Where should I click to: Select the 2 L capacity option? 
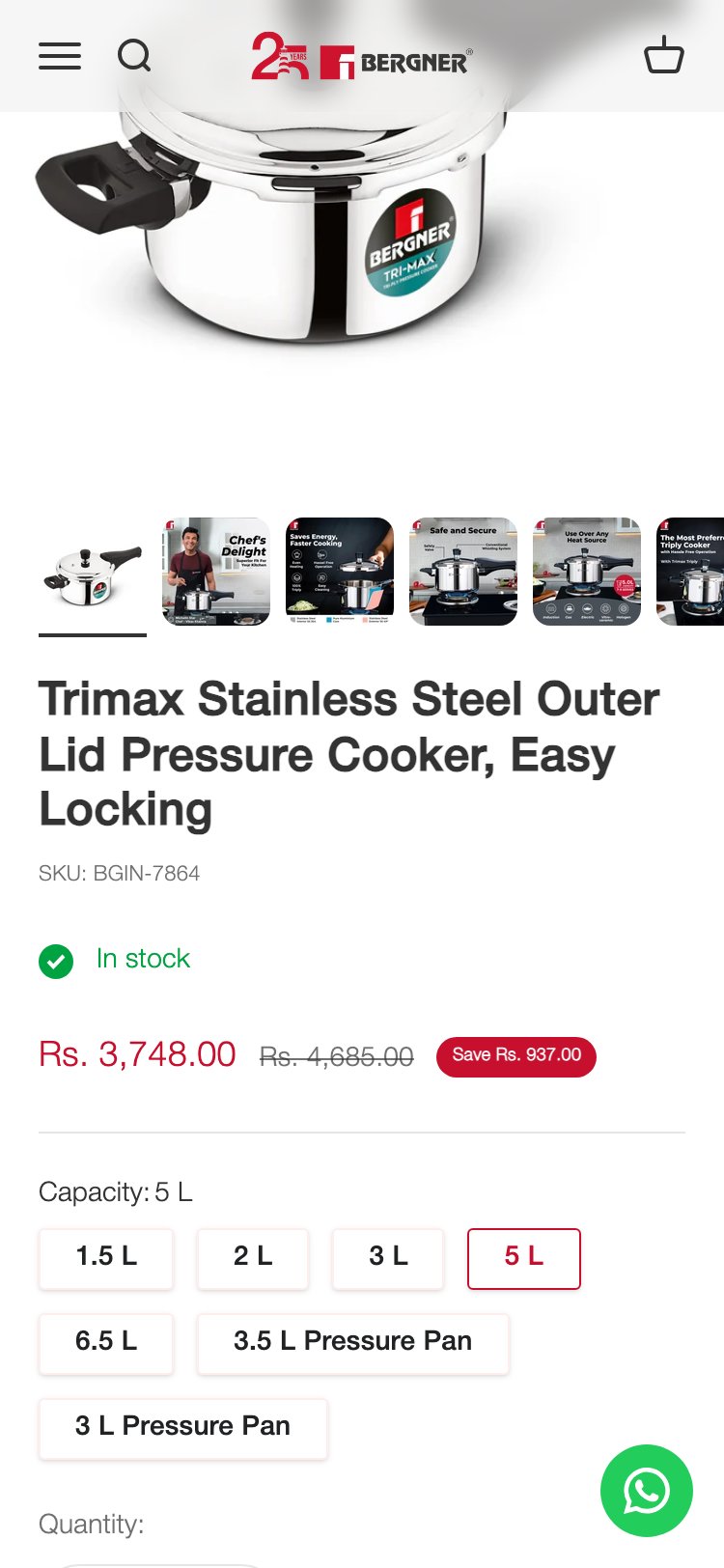pos(253,1258)
